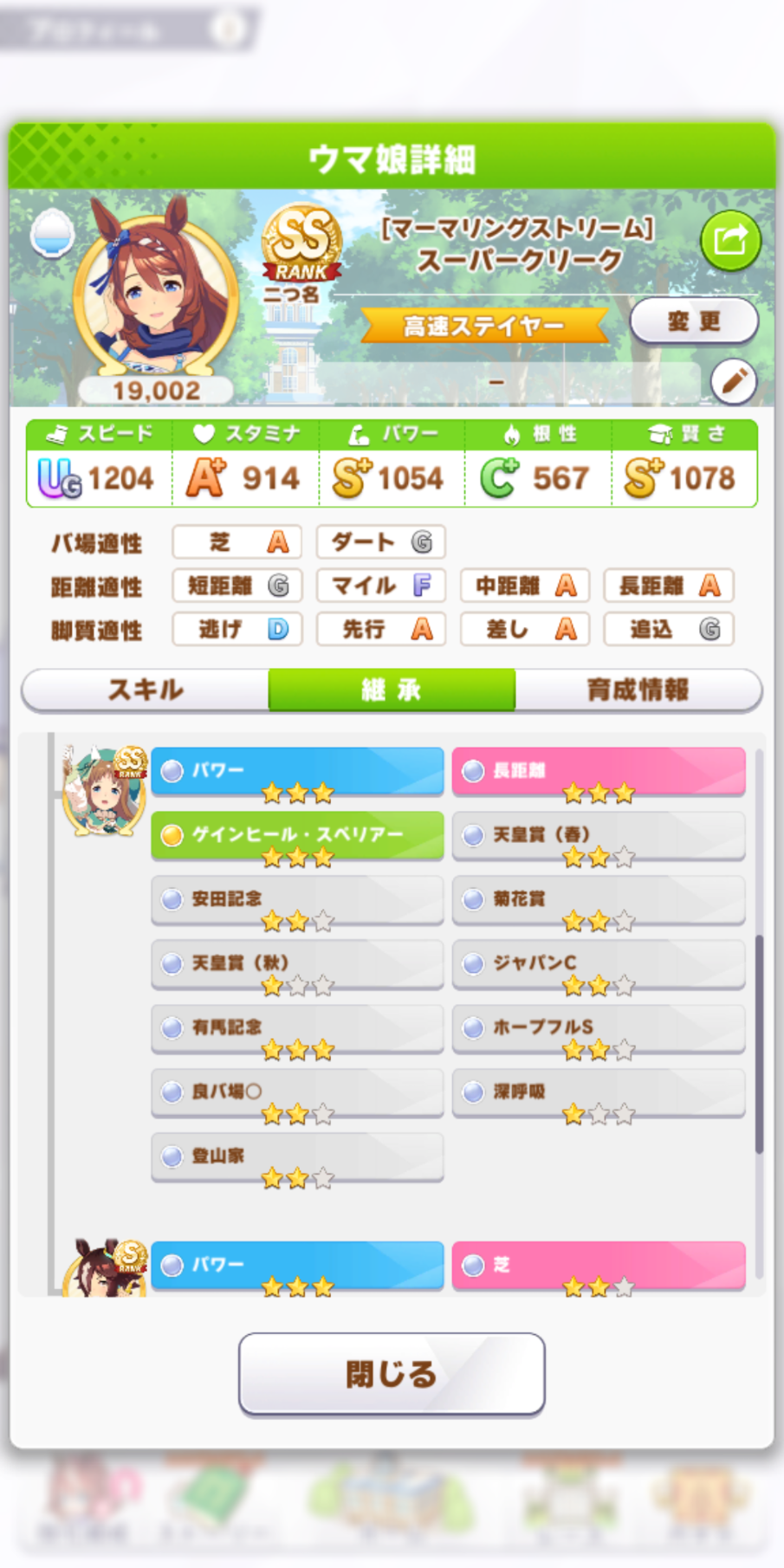This screenshot has width=784, height=1568.
Task: View the 登山家 skill factor
Action: pos(297,1157)
